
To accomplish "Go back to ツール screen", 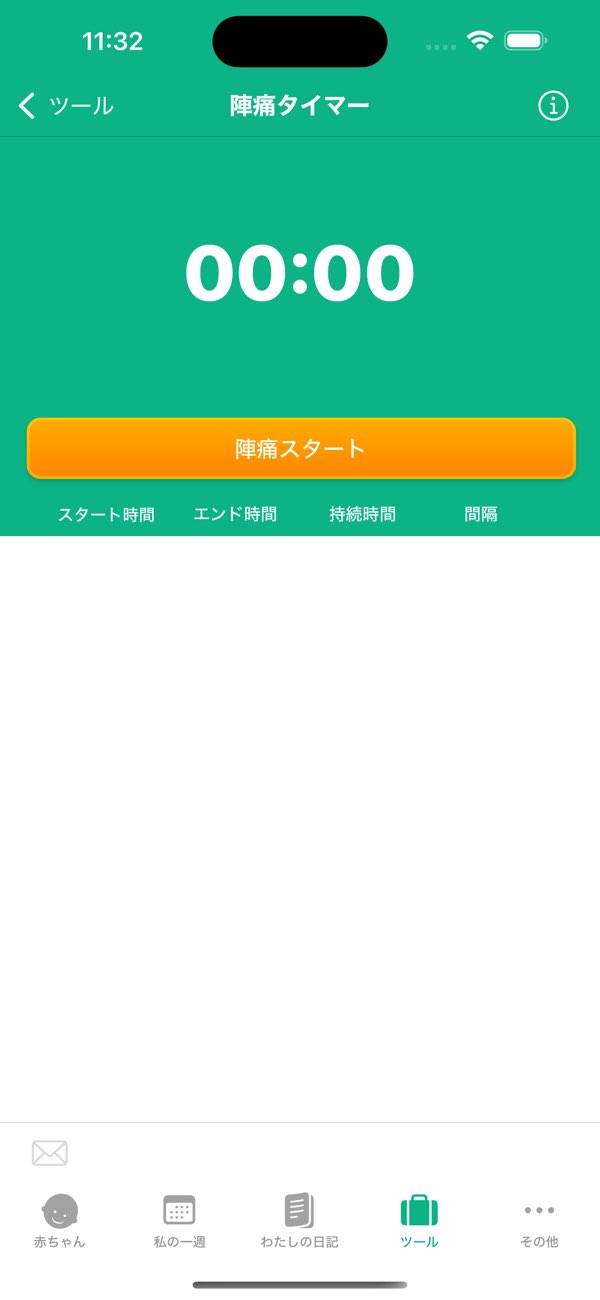I will [65, 106].
